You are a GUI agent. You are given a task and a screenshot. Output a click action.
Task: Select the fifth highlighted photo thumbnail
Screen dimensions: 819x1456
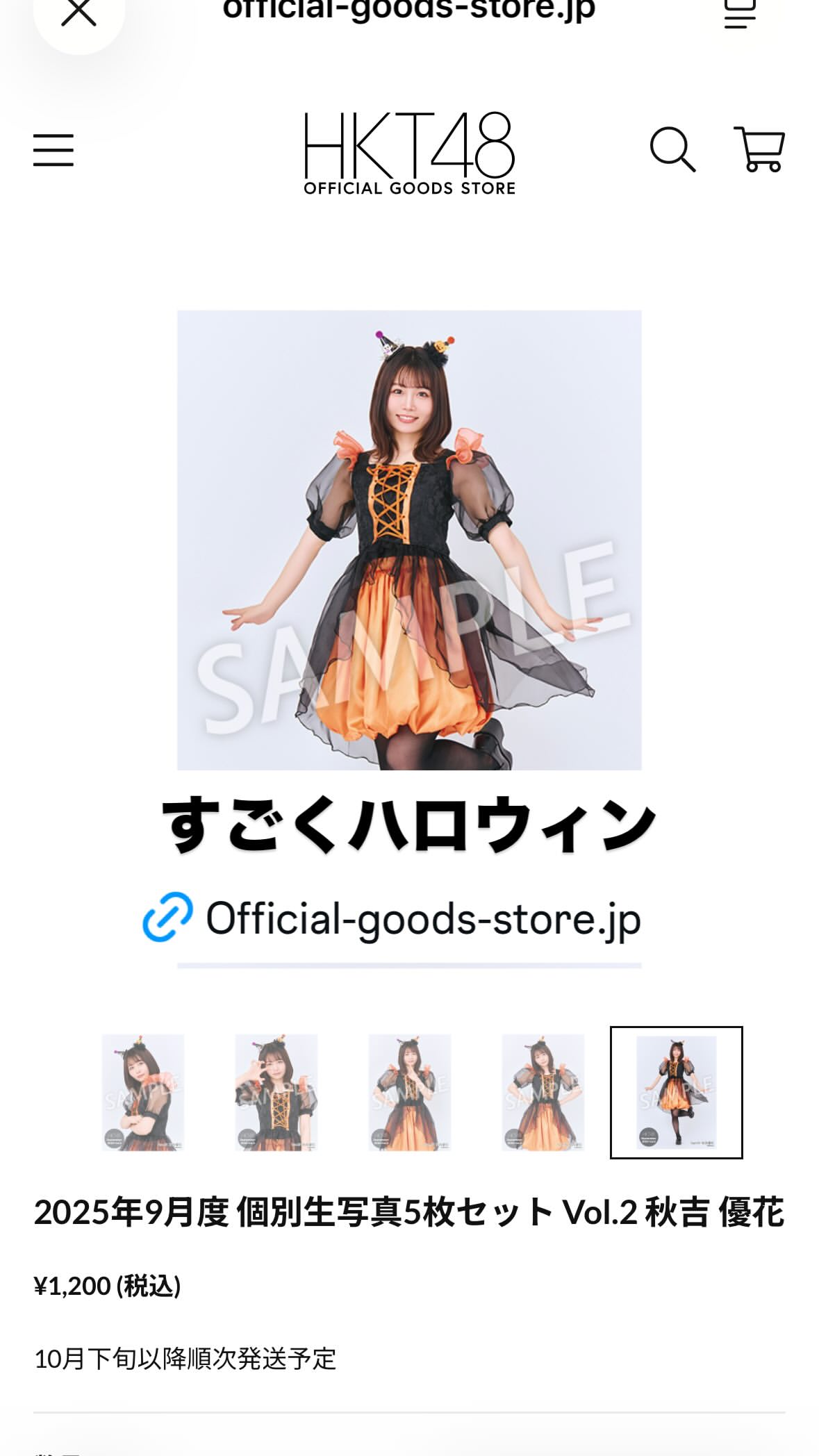point(677,1092)
